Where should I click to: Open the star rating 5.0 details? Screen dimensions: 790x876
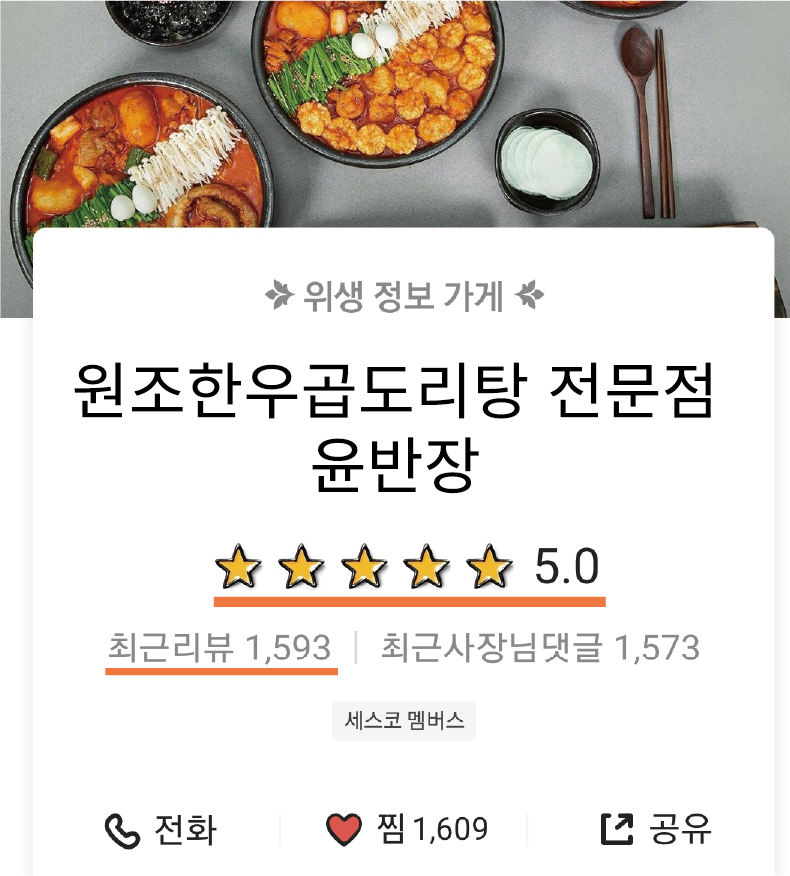408,568
